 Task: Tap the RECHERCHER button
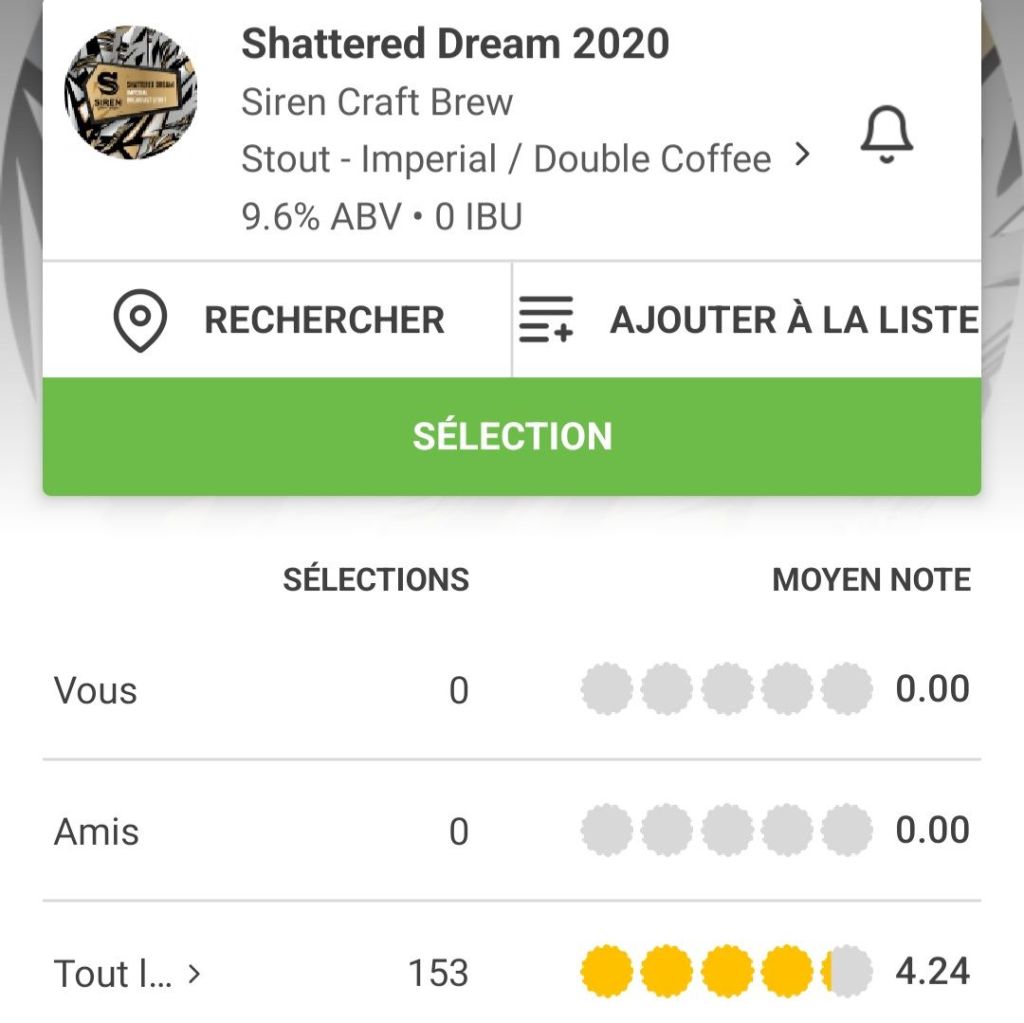[x=277, y=320]
